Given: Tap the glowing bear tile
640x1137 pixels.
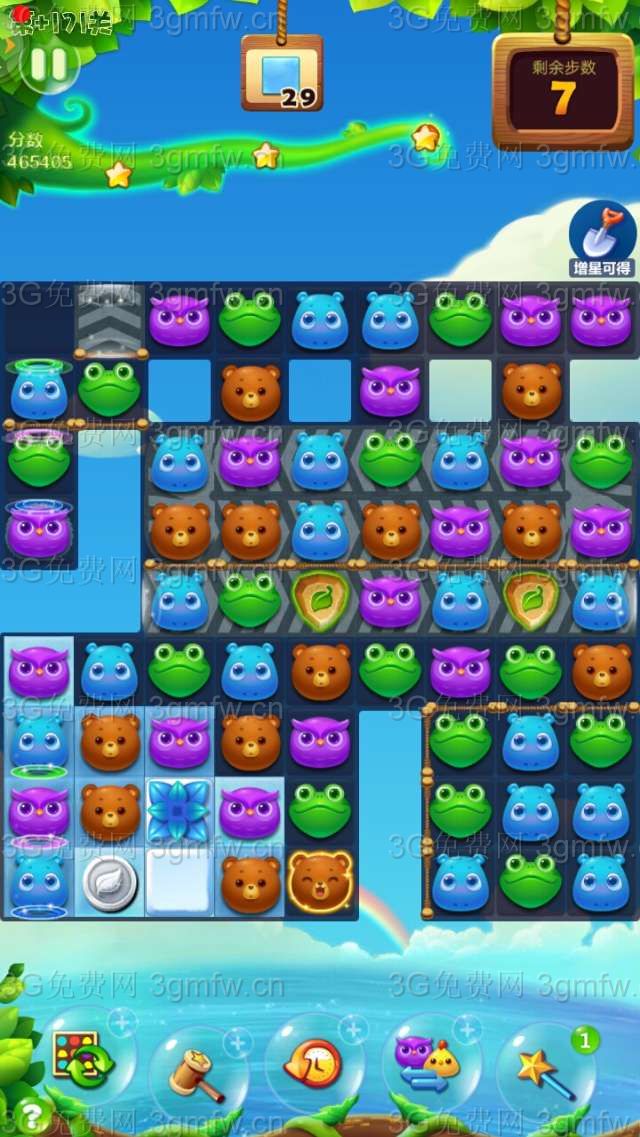Looking at the screenshot, I should [320, 881].
